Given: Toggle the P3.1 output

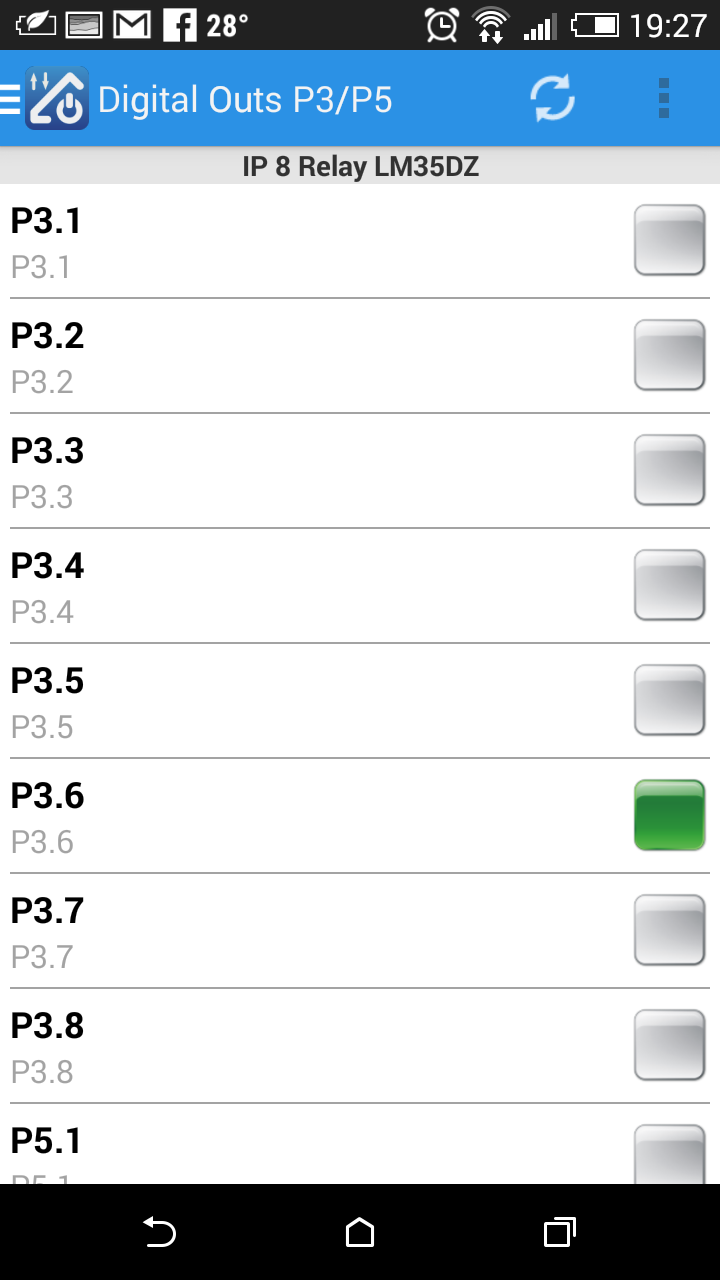Looking at the screenshot, I should coord(669,240).
